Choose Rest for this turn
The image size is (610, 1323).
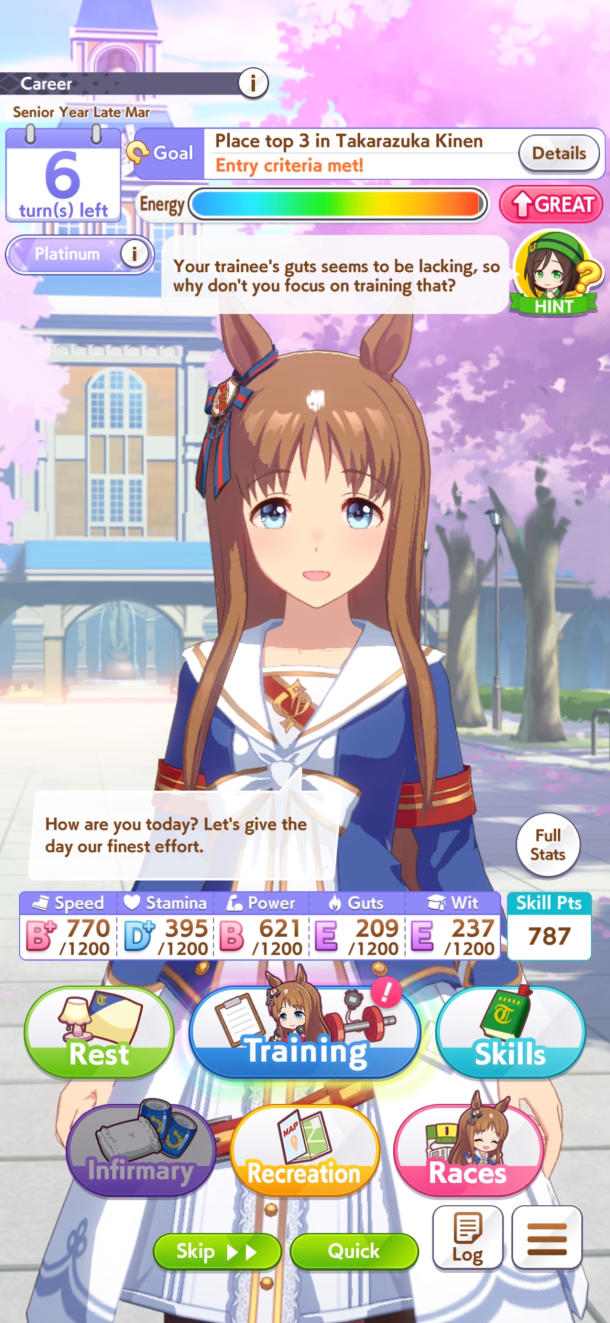[x=99, y=1034]
